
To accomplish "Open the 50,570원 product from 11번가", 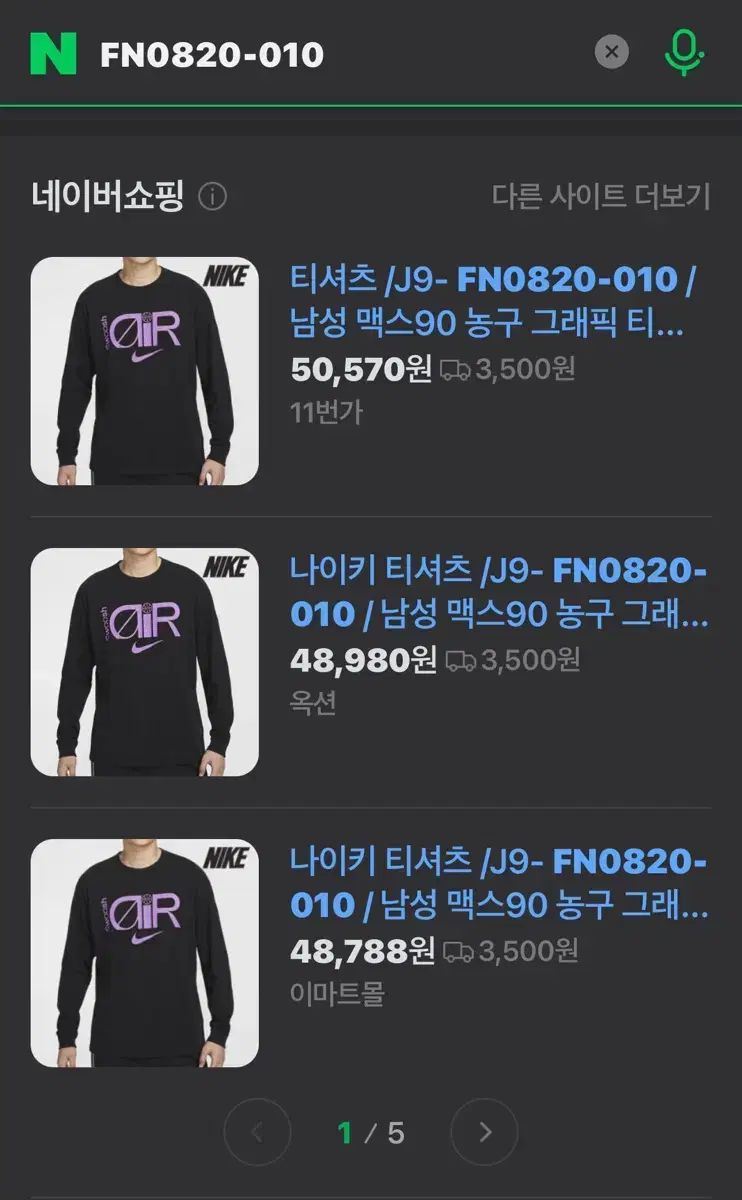I will click(493, 302).
